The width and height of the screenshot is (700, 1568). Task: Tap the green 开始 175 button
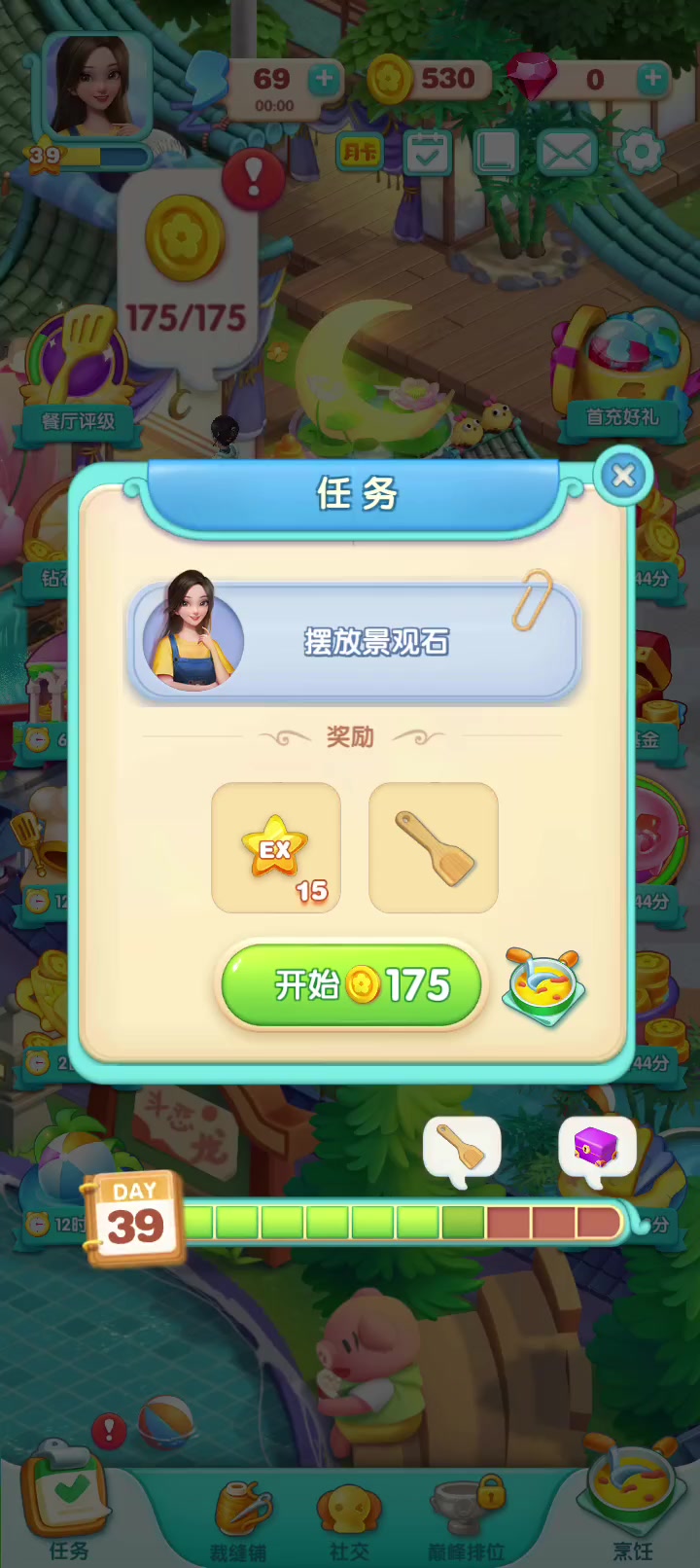click(x=353, y=985)
